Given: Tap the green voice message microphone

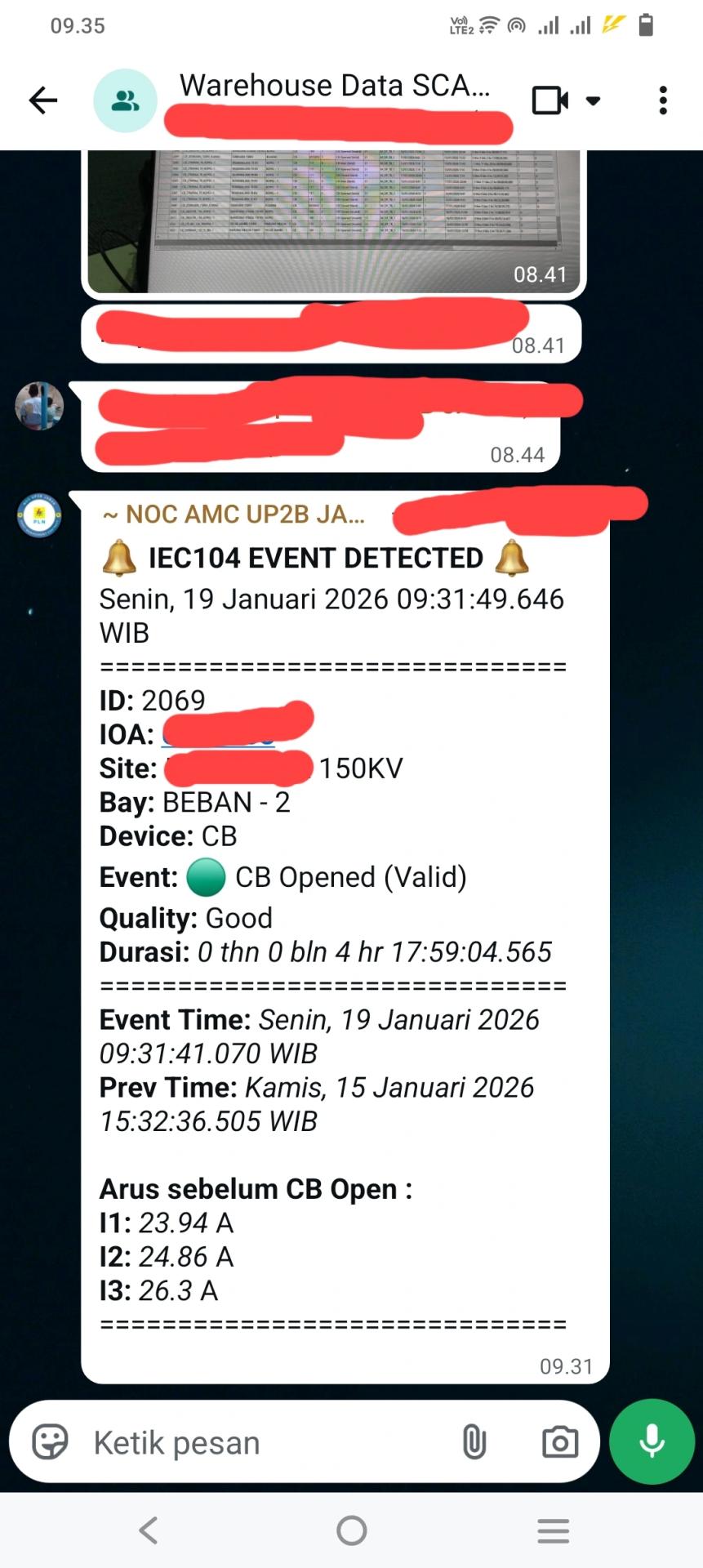Looking at the screenshot, I should (651, 1441).
